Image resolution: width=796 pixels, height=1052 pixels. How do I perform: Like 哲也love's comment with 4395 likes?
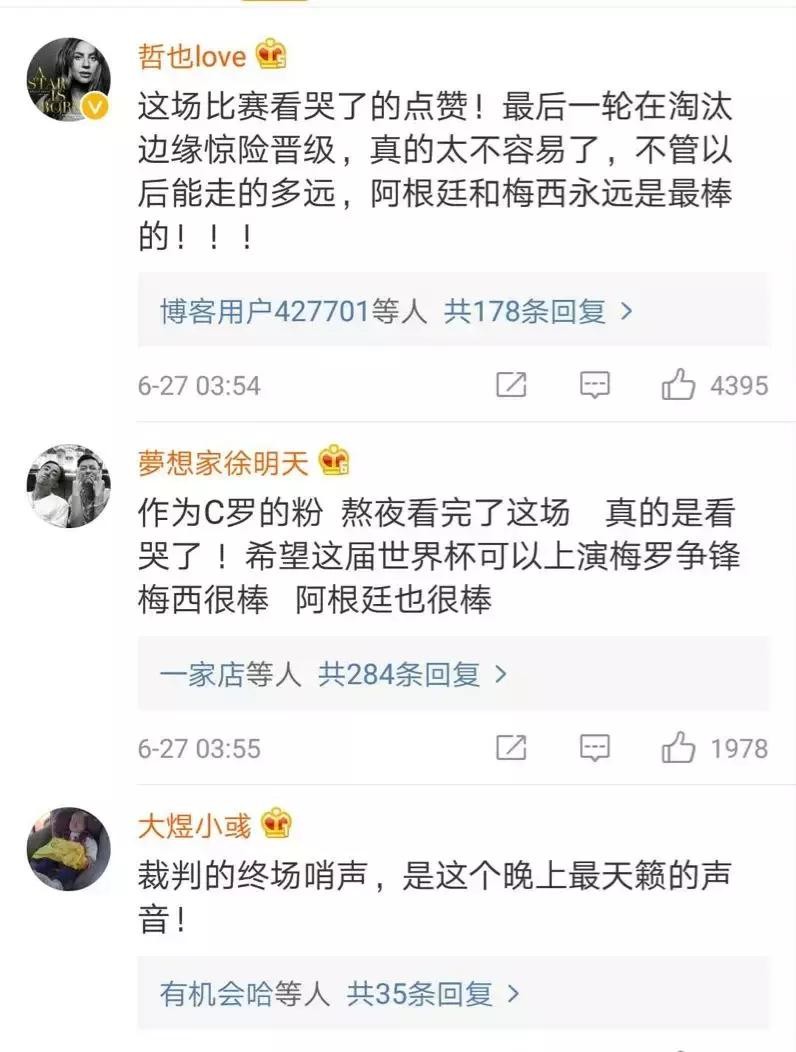679,385
